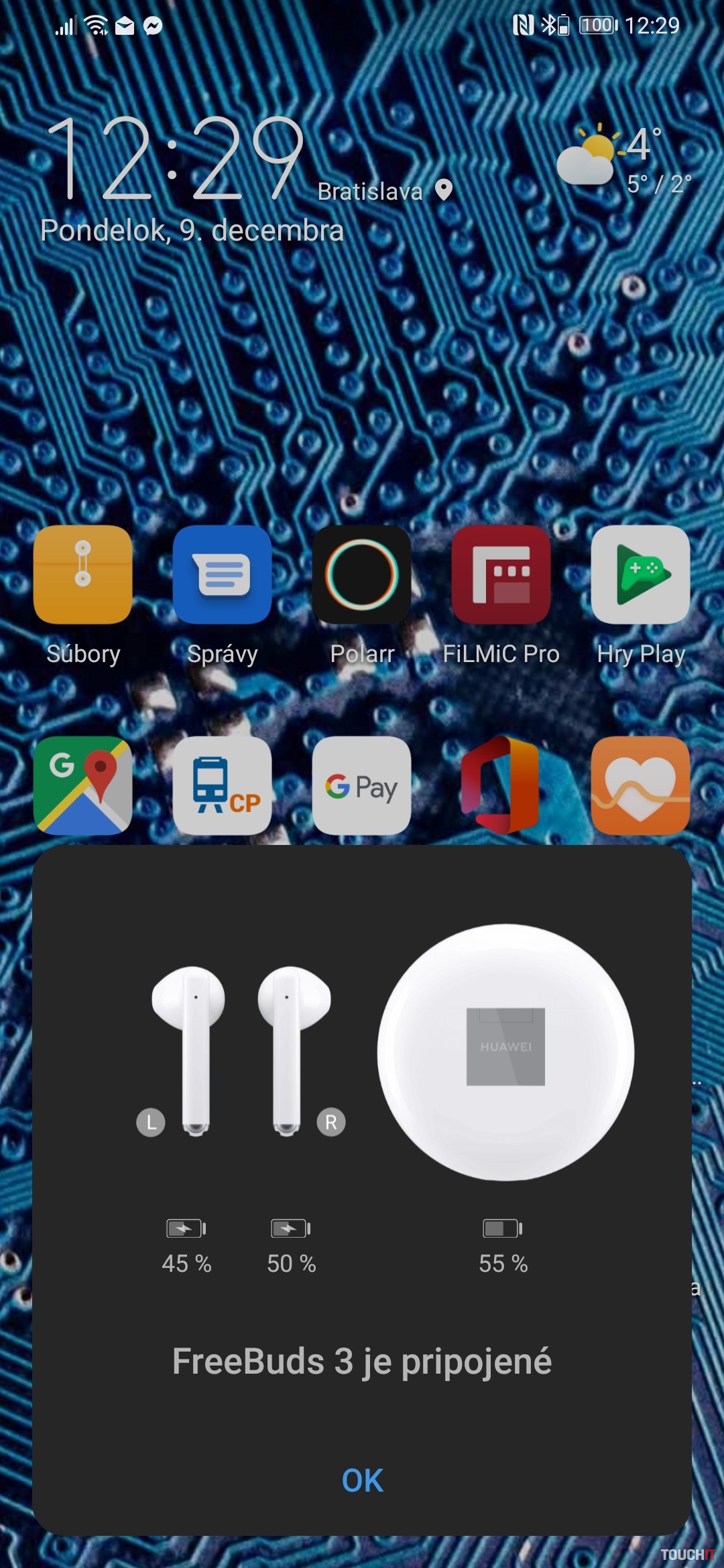Screen dimensions: 724x1568
Task: Launch the Microsoft Office app
Action: [x=501, y=785]
